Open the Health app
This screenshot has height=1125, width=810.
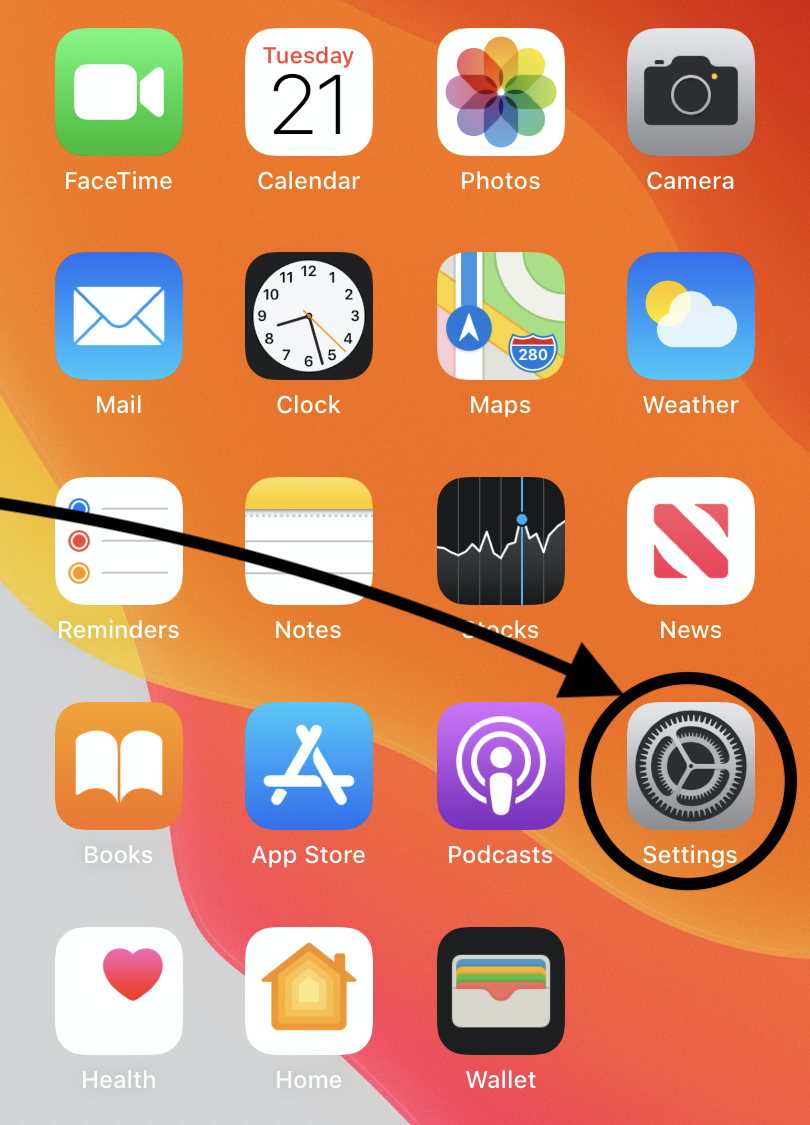coord(119,991)
